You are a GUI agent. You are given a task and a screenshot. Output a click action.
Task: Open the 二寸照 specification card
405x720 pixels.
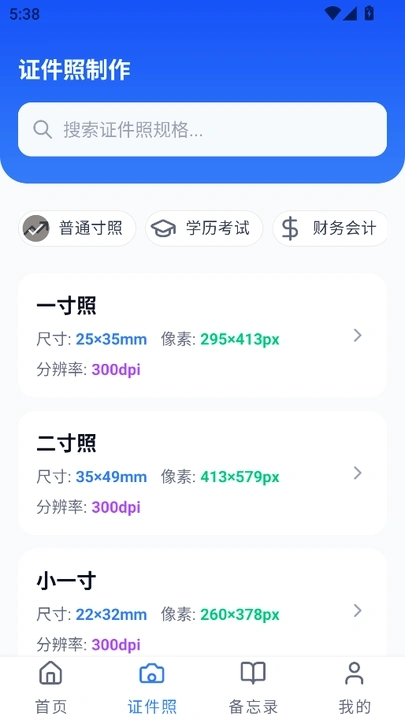click(x=202, y=473)
